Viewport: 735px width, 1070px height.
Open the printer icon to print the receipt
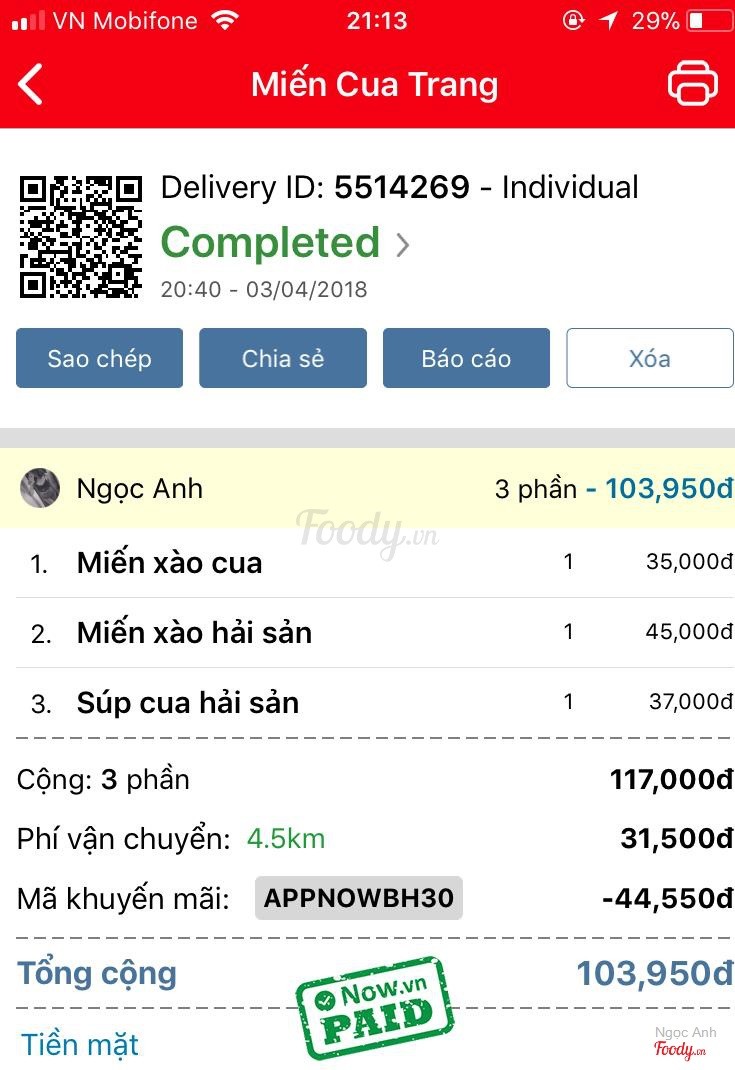[692, 83]
